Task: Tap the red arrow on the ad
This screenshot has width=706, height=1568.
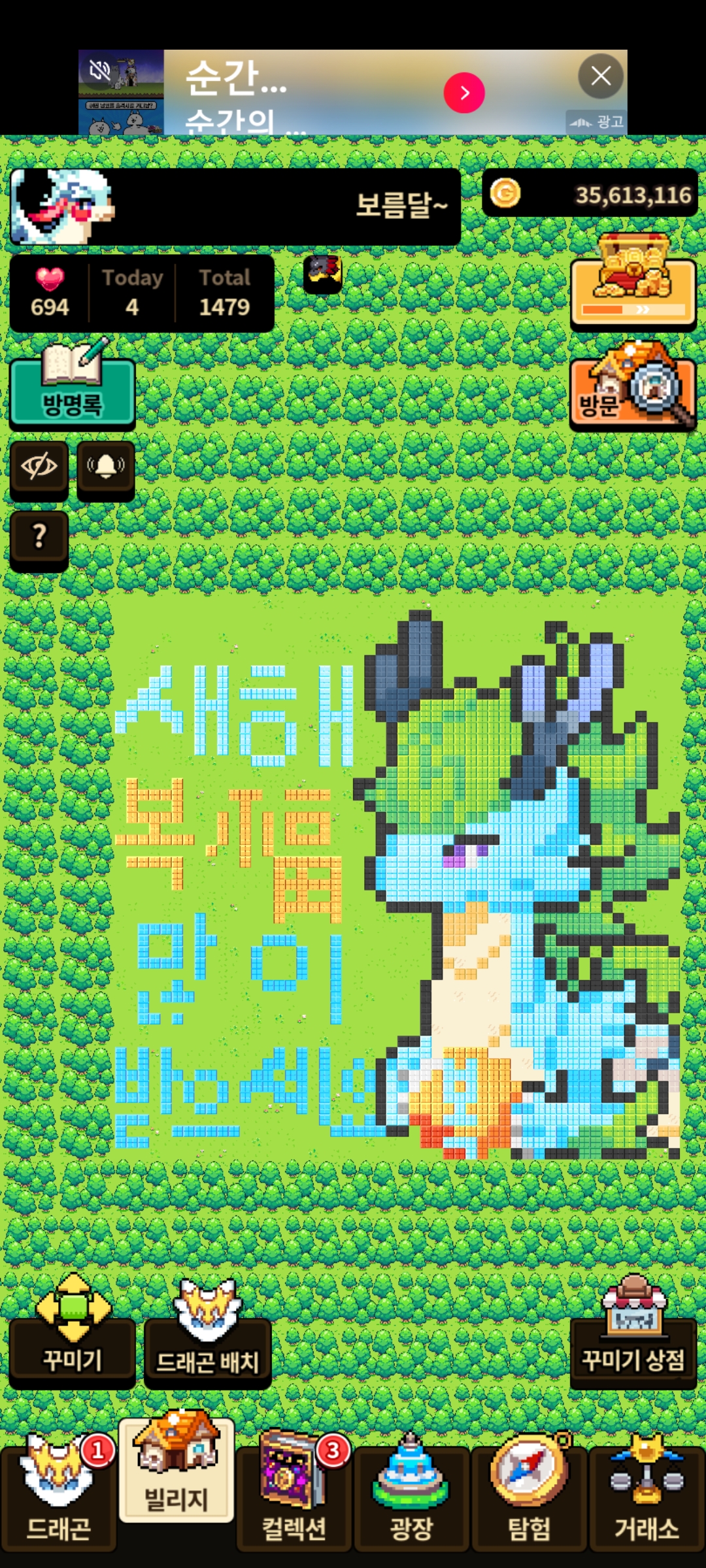Action: (464, 93)
